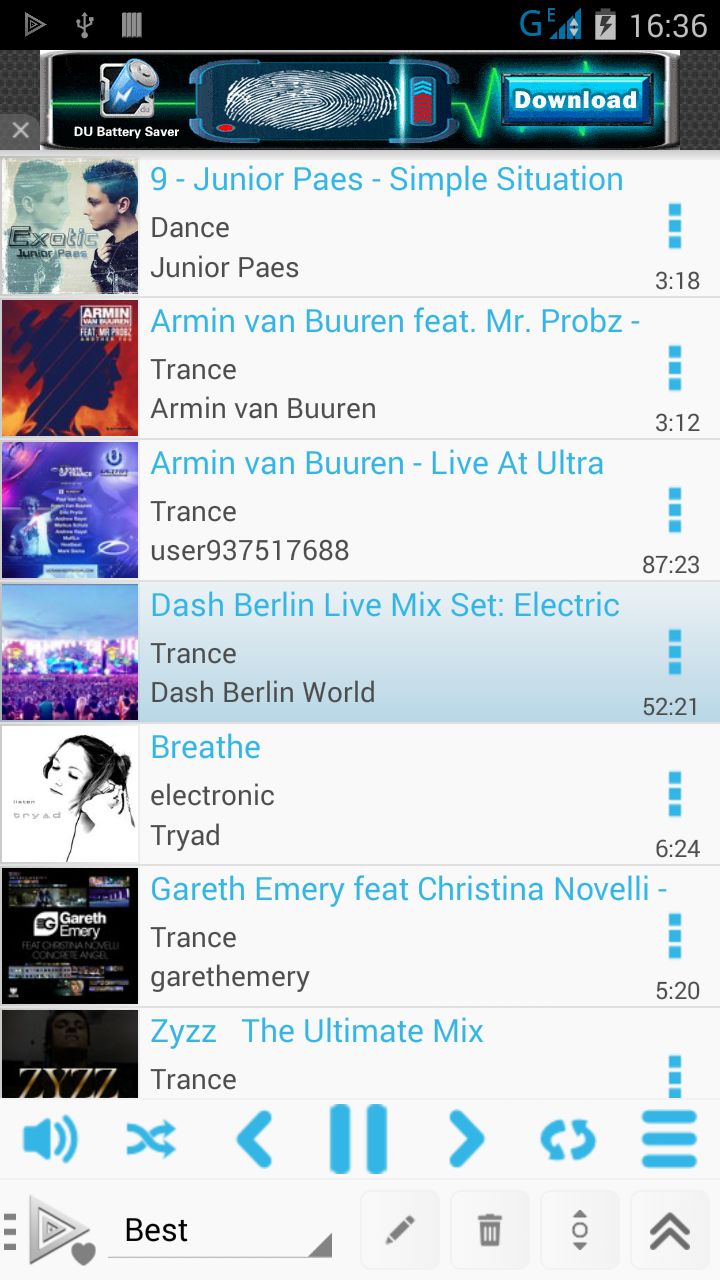Toggle the repeat mode

click(x=567, y=1138)
